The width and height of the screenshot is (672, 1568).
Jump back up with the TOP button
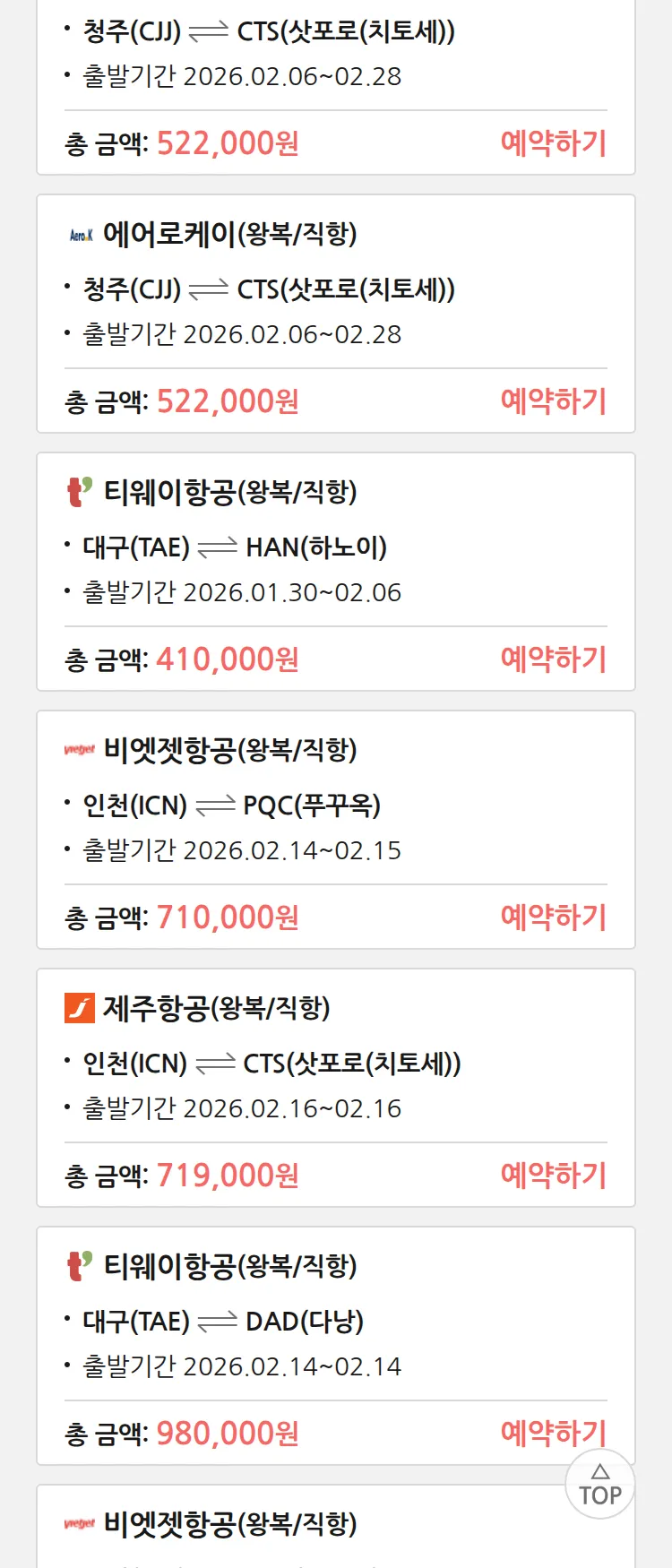coord(600,1484)
